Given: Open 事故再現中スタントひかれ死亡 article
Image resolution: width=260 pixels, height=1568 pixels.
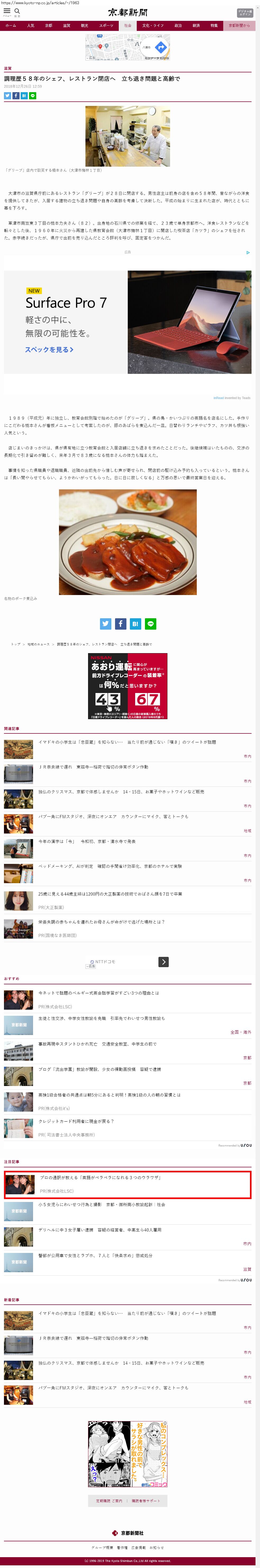Looking at the screenshot, I should click(x=97, y=1044).
